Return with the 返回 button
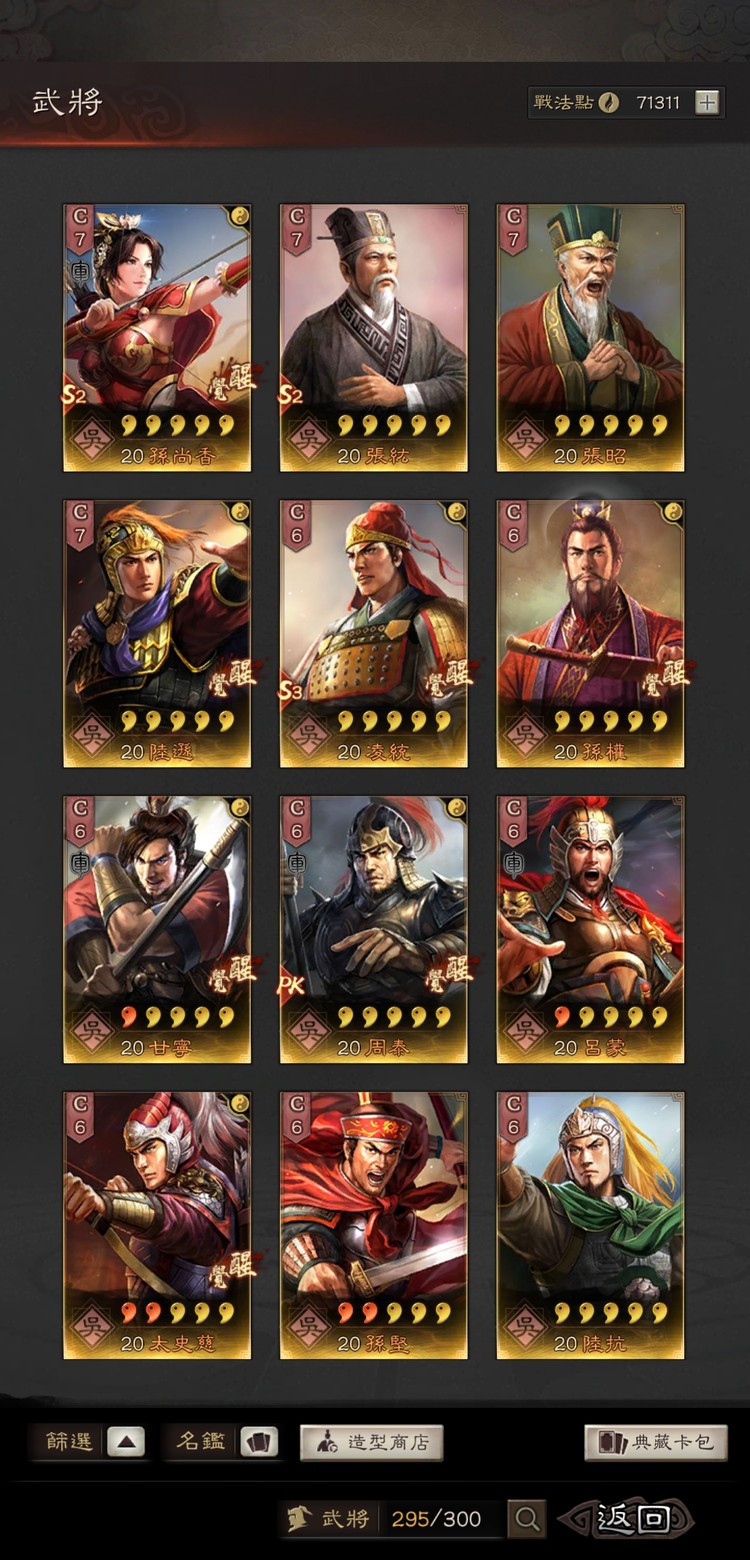Screen dimensions: 750x1560 [x=632, y=1519]
